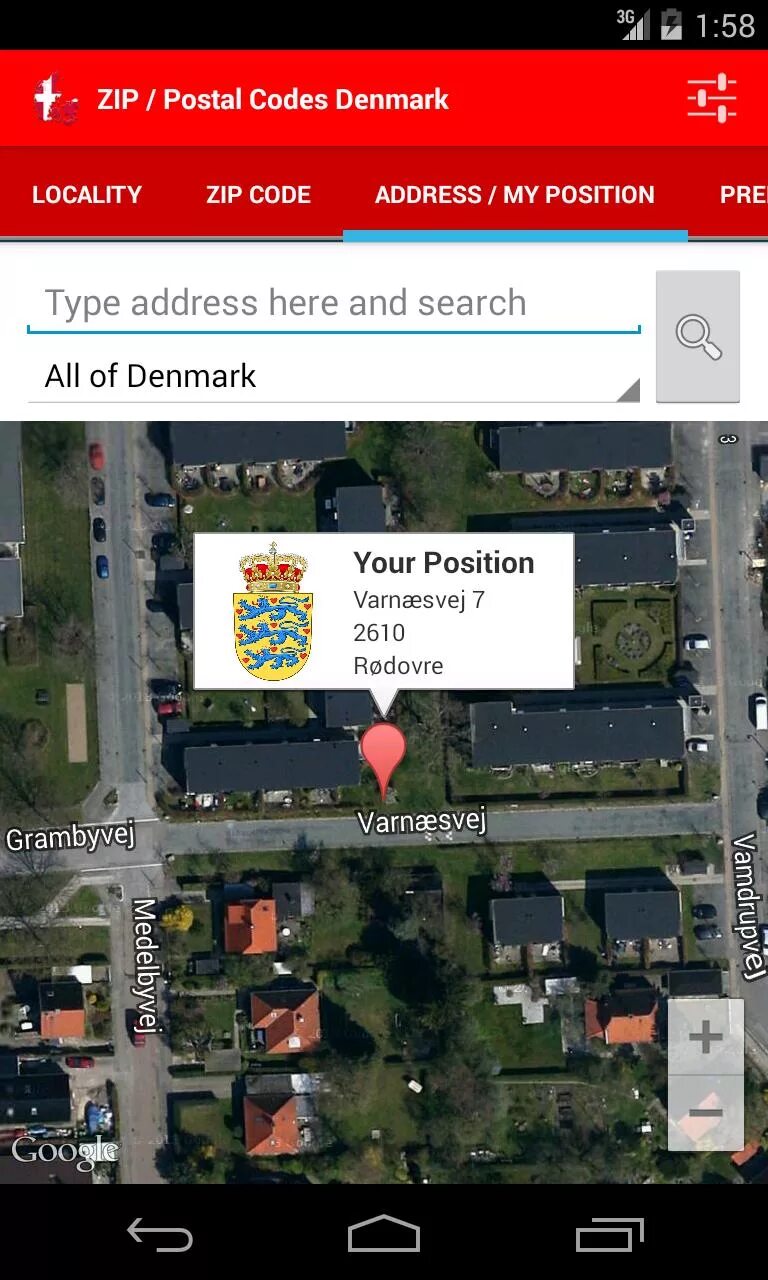The image size is (768, 1280).
Task: Focus the address search text field
Action: 334,304
